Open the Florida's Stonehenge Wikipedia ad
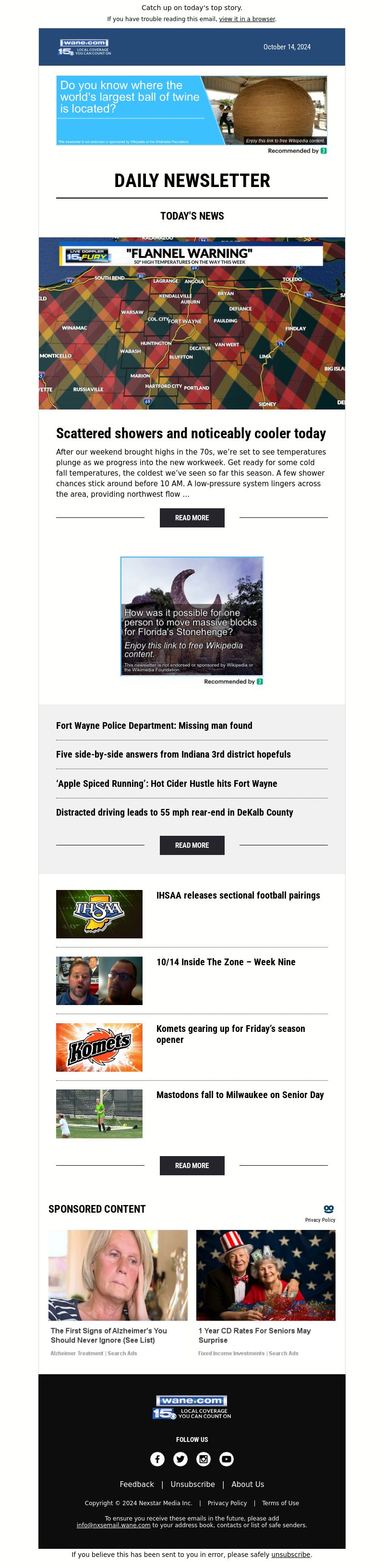The width and height of the screenshot is (384, 1568). click(192, 615)
